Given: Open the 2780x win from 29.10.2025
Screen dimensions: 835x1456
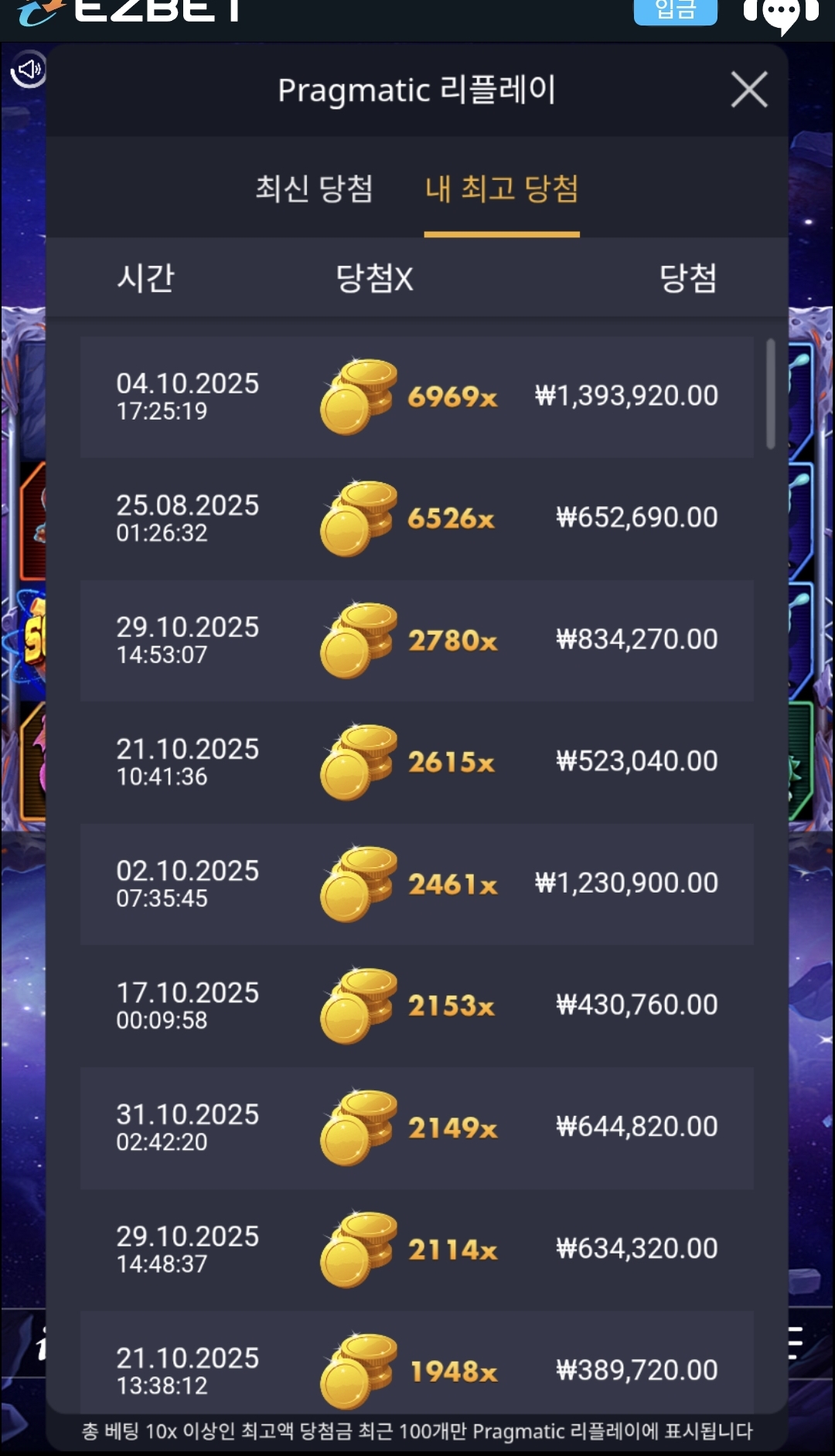Looking at the screenshot, I should click(417, 641).
